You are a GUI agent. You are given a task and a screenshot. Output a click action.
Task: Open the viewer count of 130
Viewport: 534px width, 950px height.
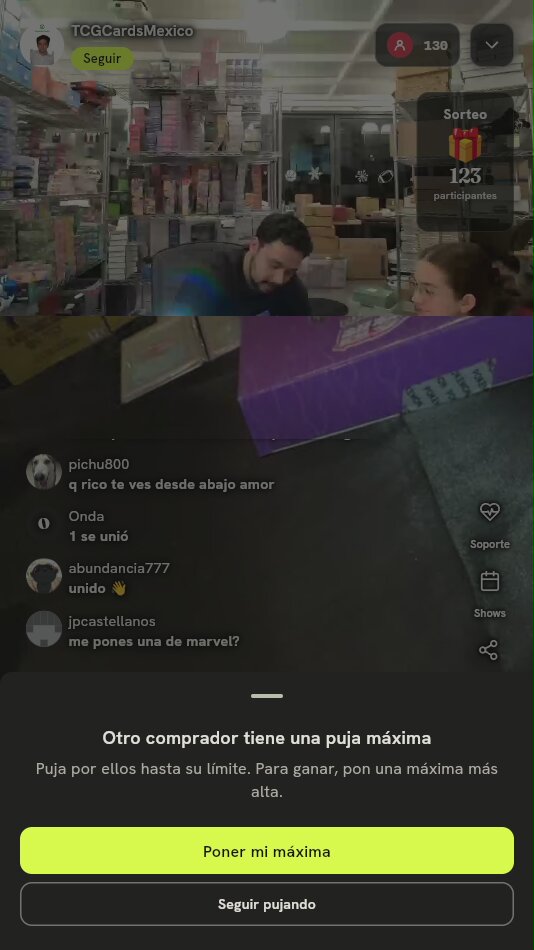coord(417,45)
